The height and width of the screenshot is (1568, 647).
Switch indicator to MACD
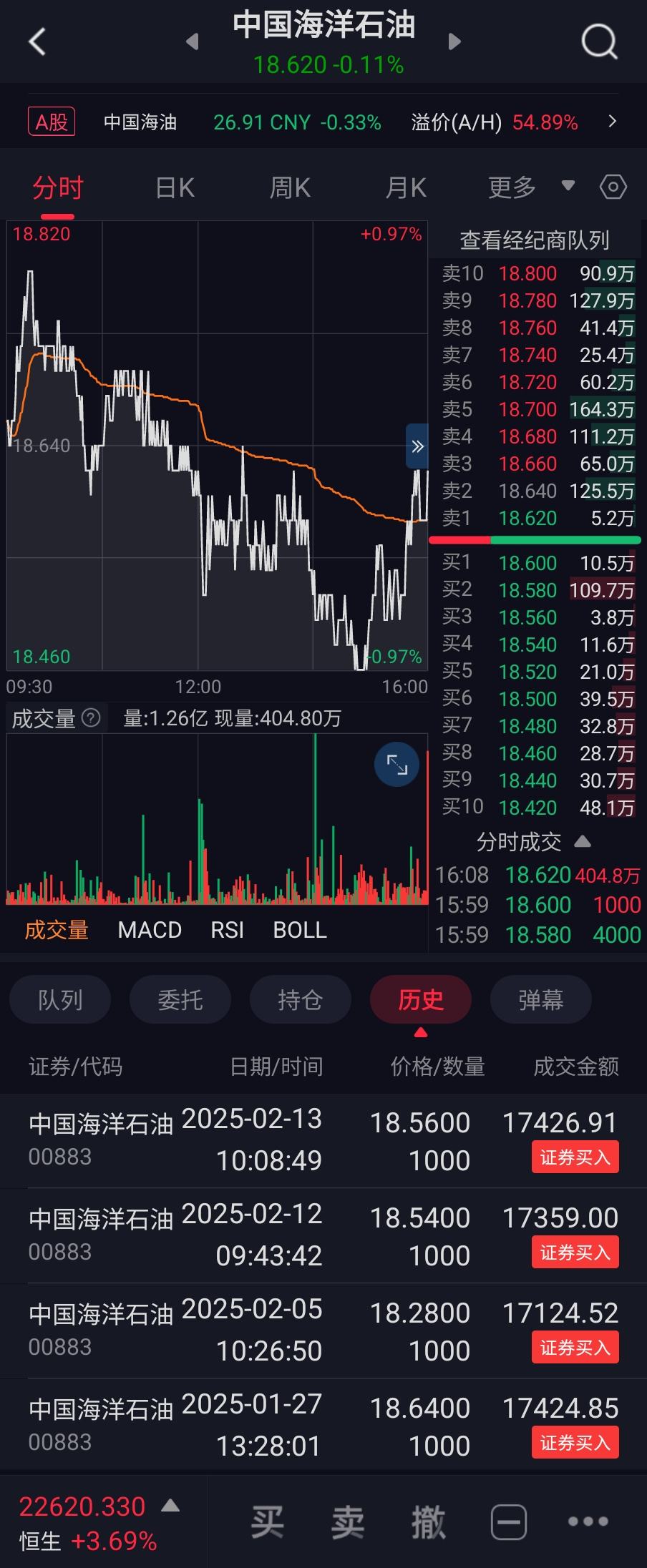click(x=150, y=930)
